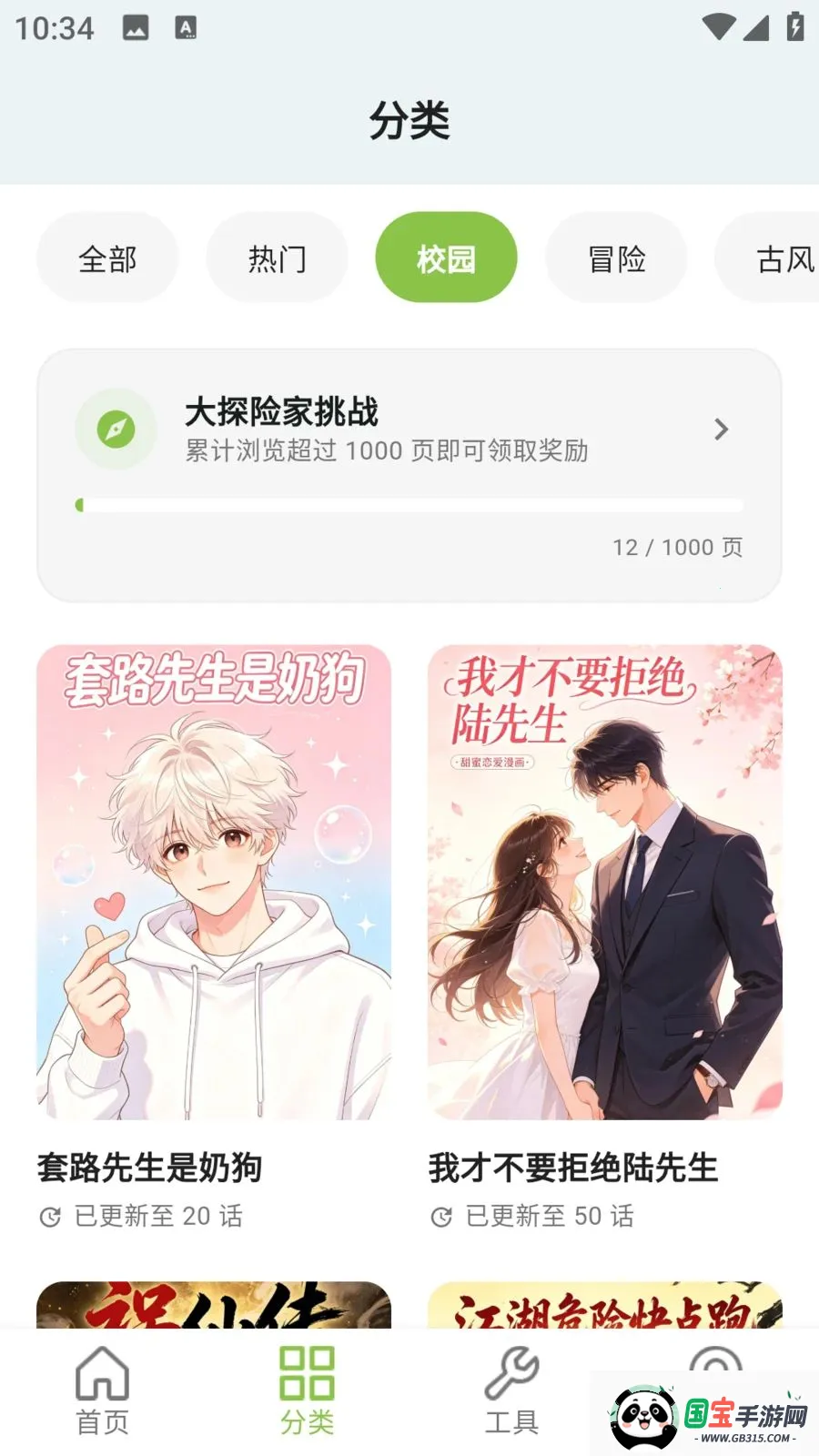Expand the 大探险家挑战 challenge details chevron
The height and width of the screenshot is (1456, 819).
[722, 429]
